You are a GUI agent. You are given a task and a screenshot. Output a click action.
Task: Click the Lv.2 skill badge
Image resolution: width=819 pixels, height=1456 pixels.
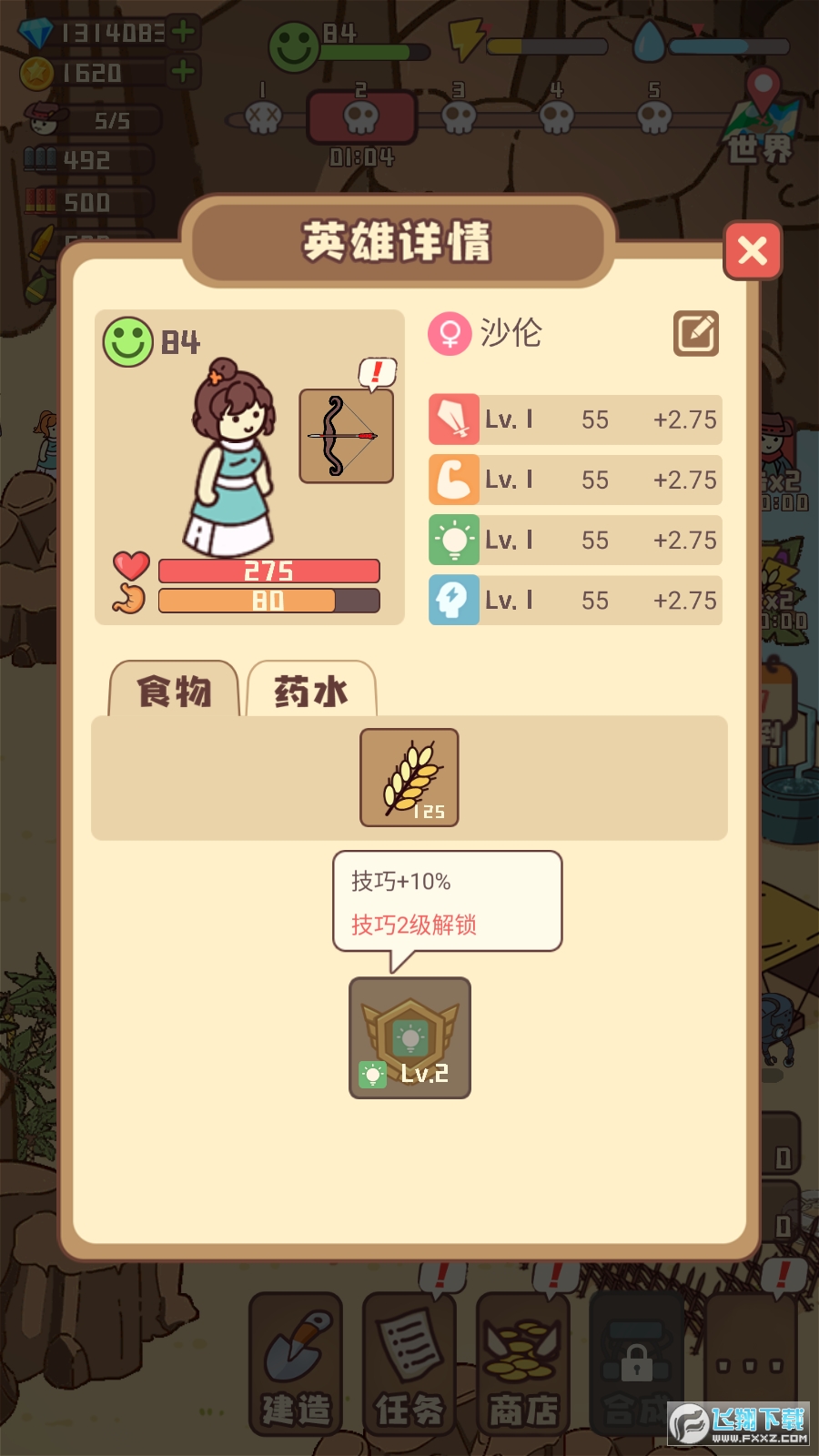(409, 1037)
